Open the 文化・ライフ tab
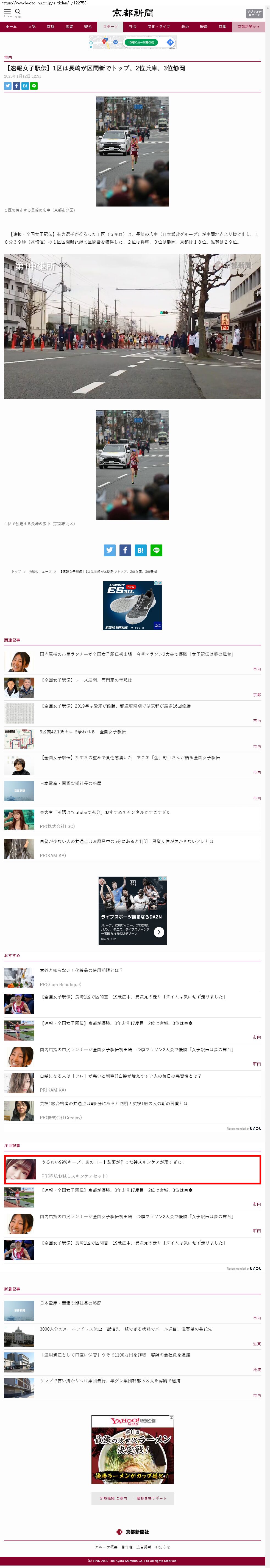 [x=159, y=27]
